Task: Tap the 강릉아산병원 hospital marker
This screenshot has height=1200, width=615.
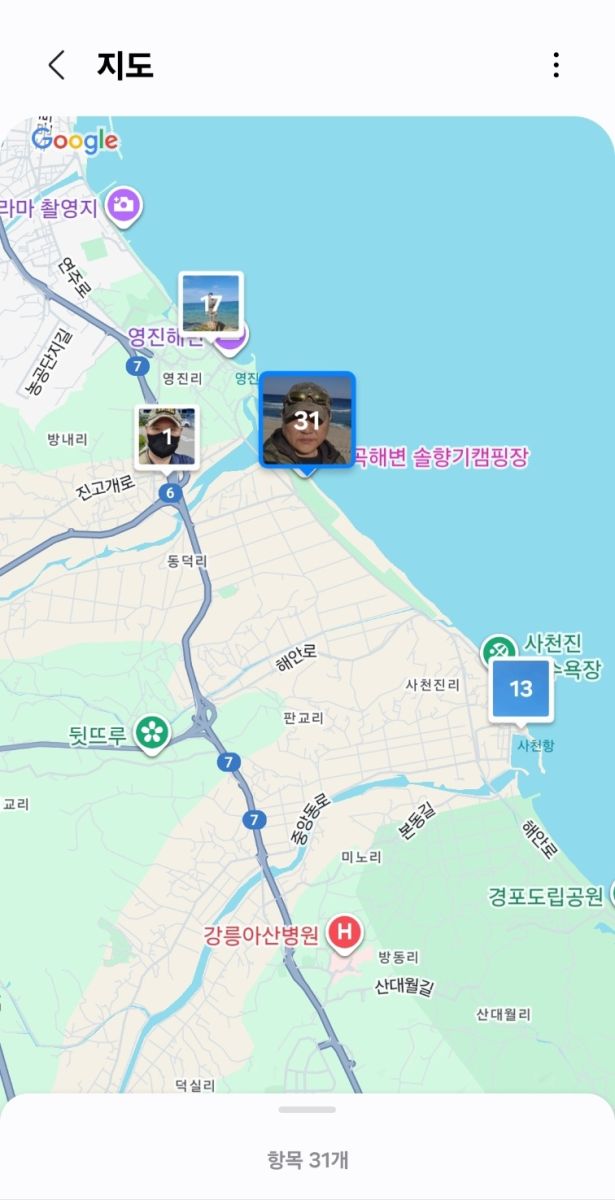Action: pyautogui.click(x=345, y=934)
